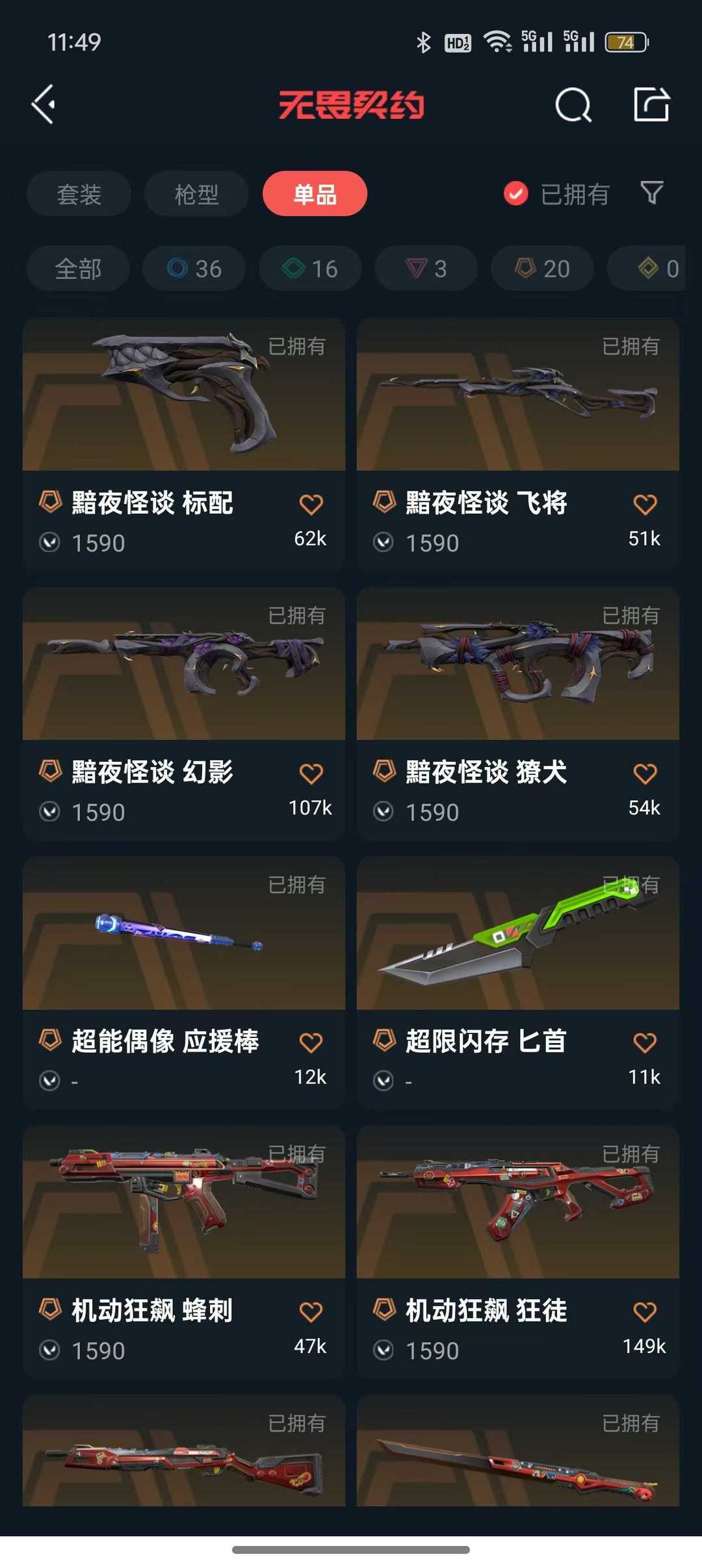Switch to the 套装 tab
This screenshot has height=1568, width=702.
pyautogui.click(x=78, y=193)
